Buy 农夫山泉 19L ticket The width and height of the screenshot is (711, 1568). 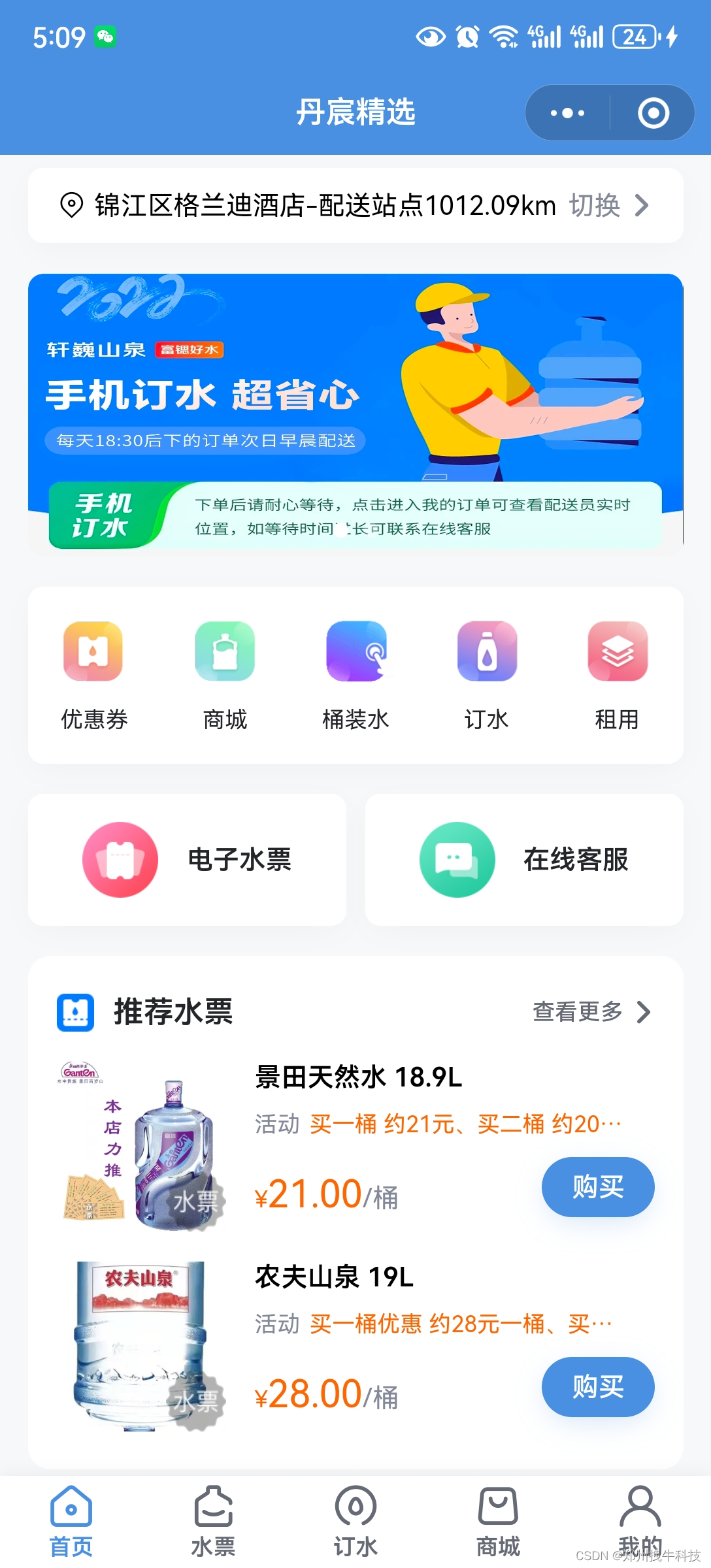tap(597, 1387)
